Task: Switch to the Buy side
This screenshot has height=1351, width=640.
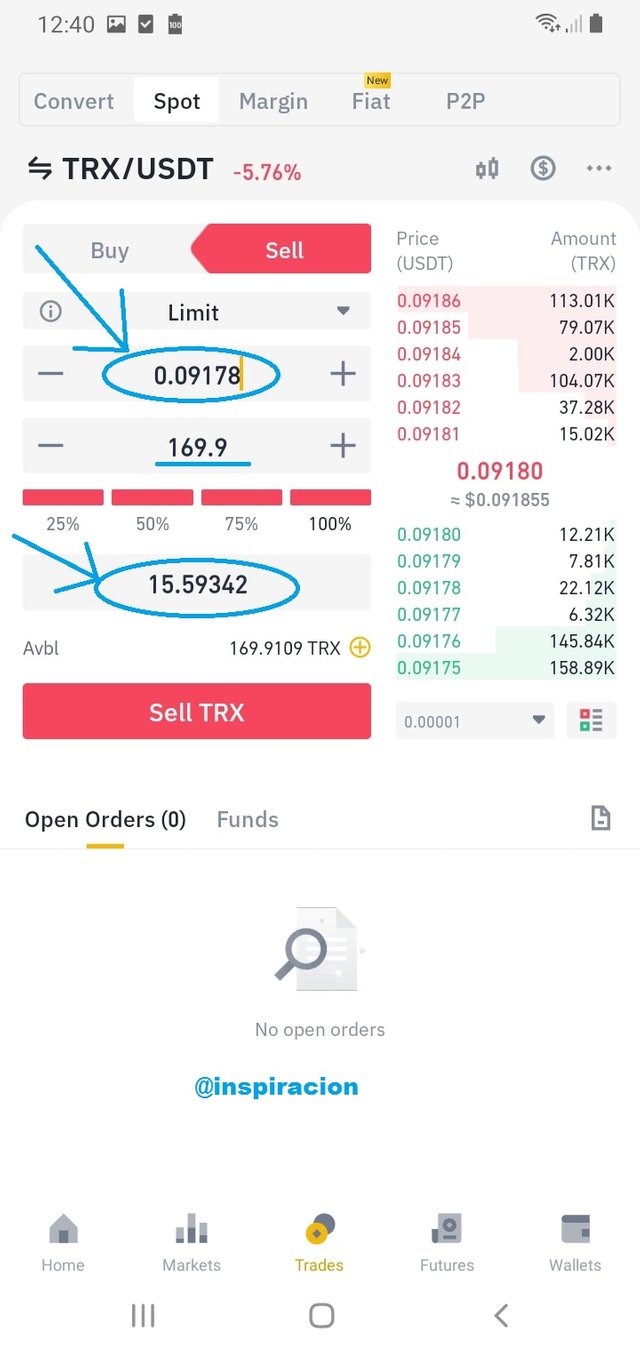Action: pyautogui.click(x=110, y=250)
